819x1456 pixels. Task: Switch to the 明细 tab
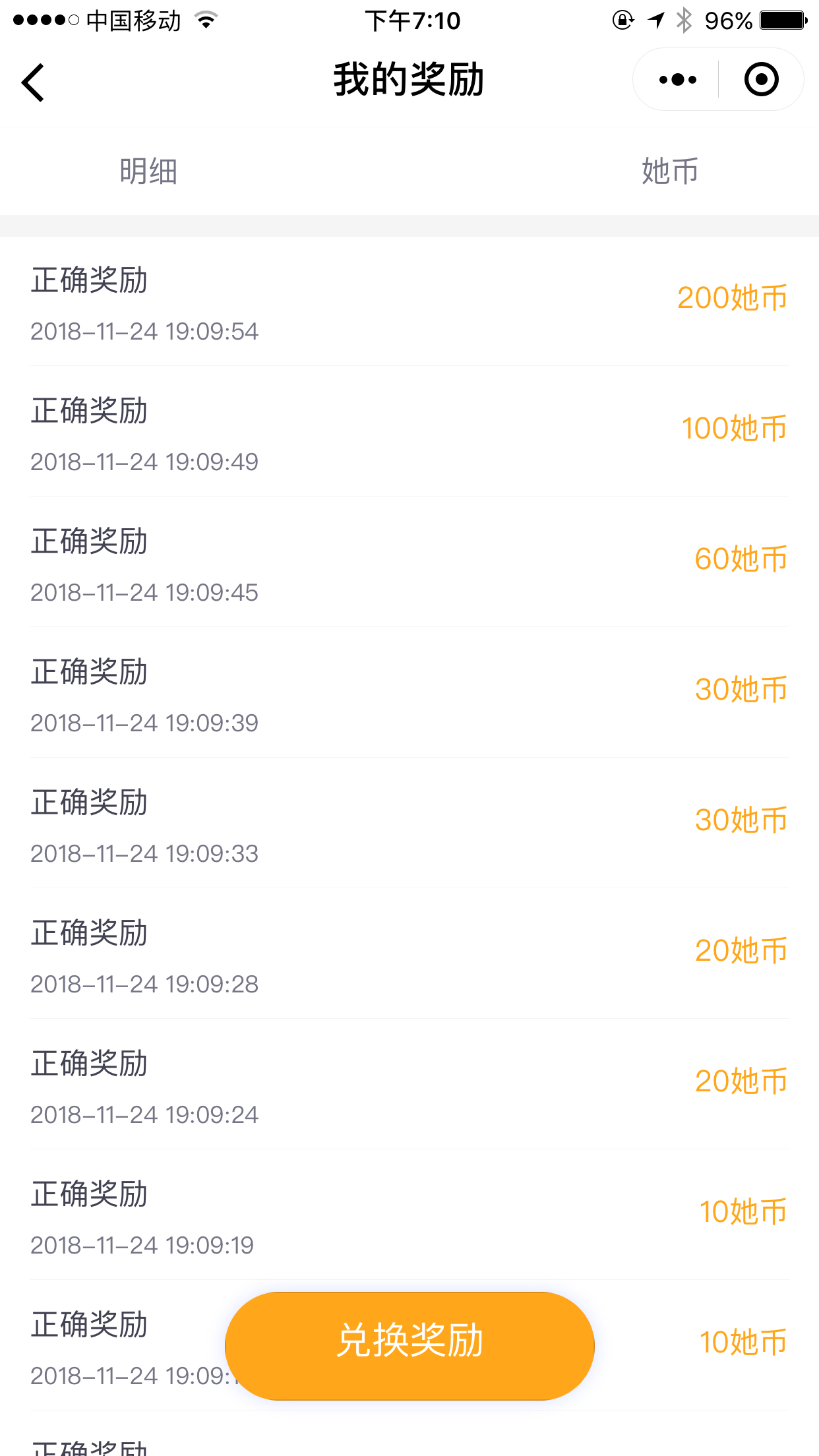(148, 171)
